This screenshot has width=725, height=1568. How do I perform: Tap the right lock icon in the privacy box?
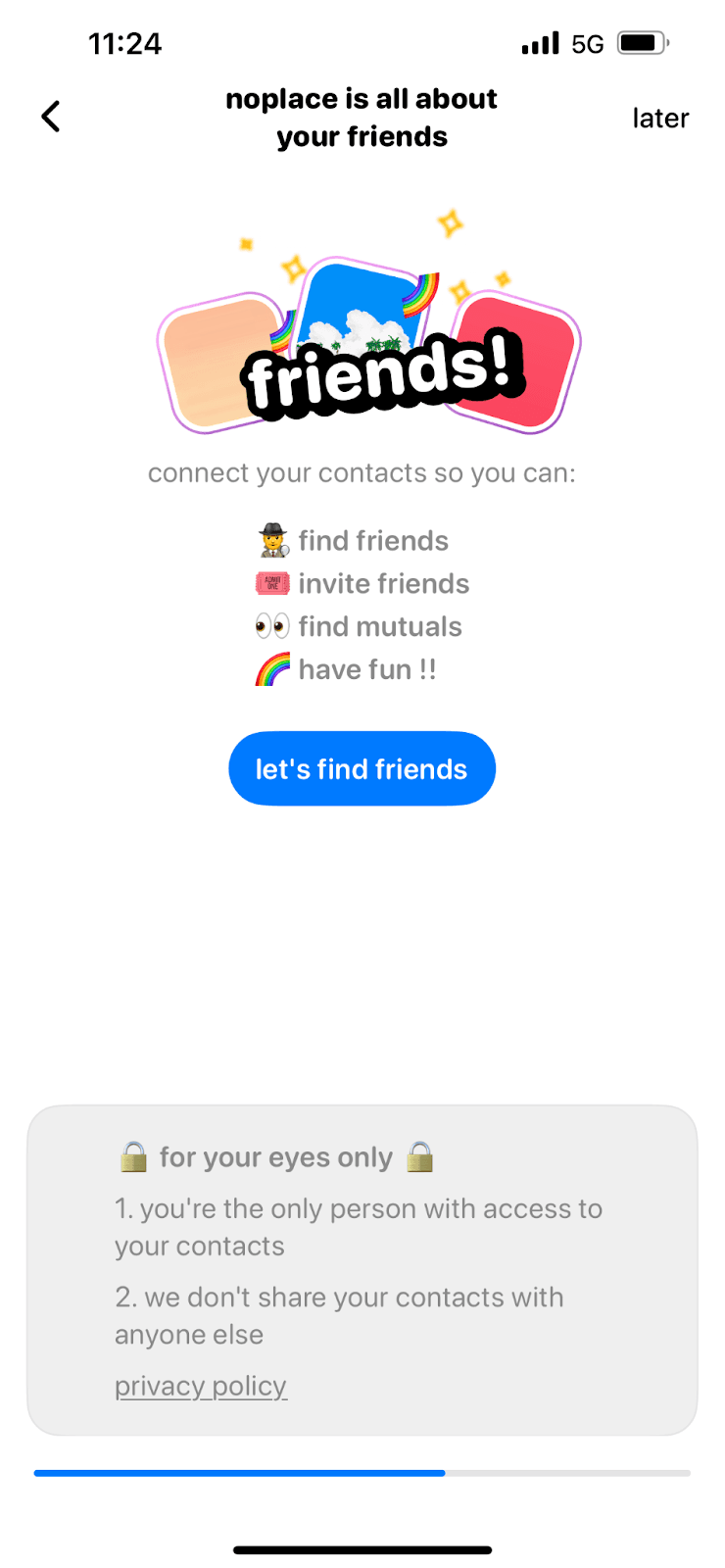pyautogui.click(x=421, y=1157)
